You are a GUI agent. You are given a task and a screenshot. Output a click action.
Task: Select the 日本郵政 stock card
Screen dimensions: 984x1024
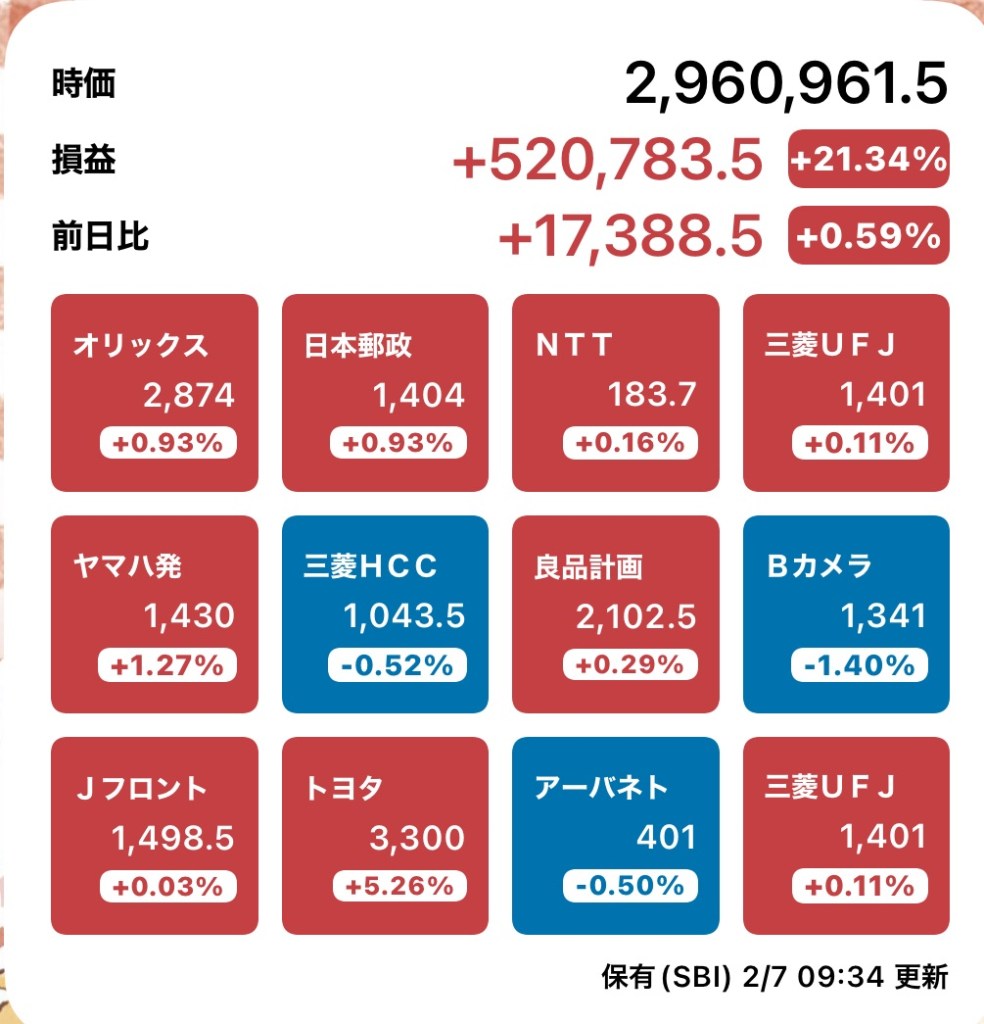coord(385,393)
